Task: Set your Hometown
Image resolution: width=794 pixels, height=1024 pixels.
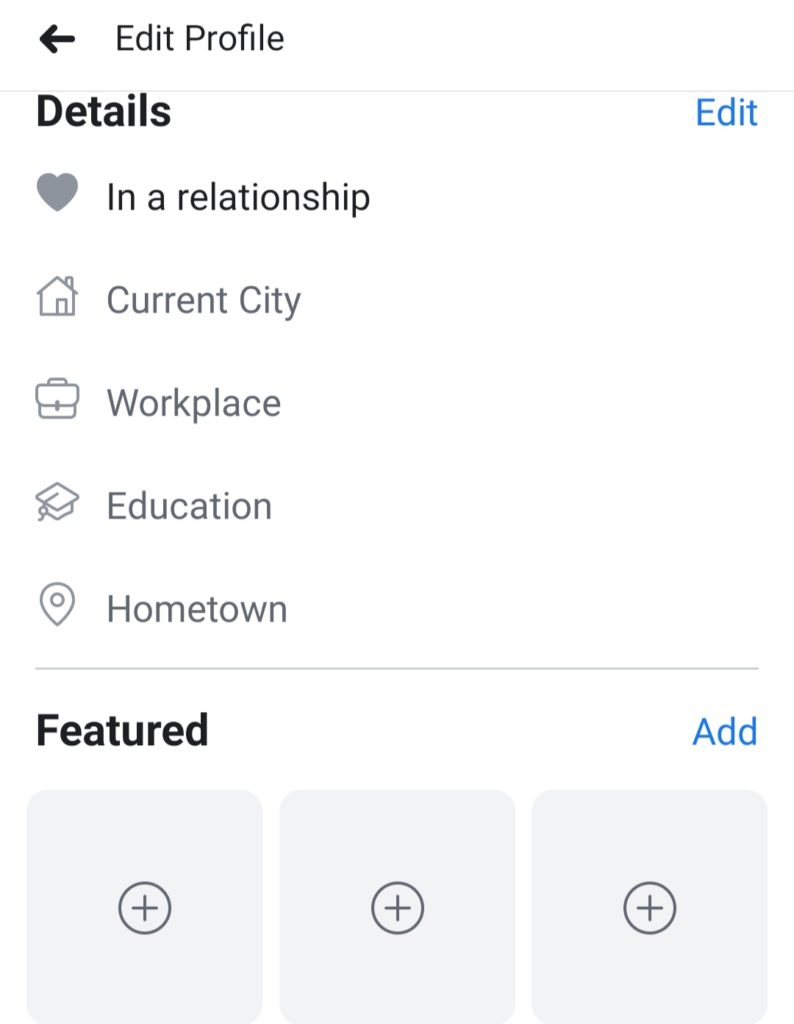Action: point(196,609)
